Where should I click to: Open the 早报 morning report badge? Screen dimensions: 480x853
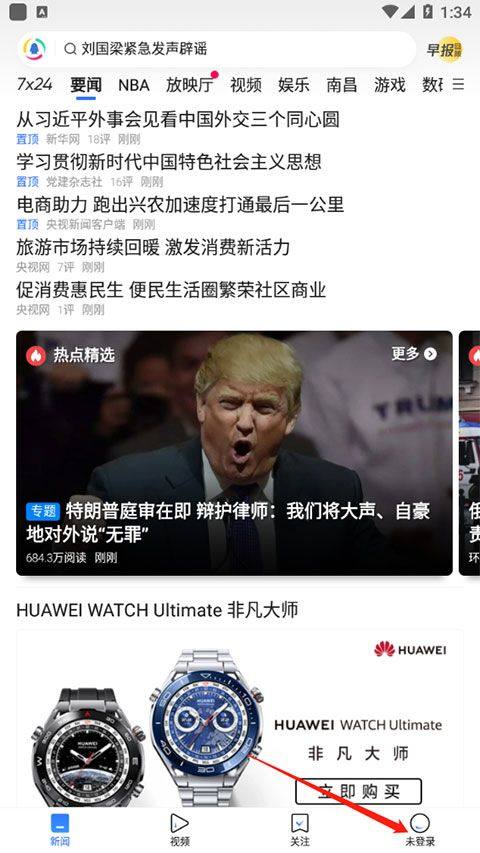click(x=444, y=50)
